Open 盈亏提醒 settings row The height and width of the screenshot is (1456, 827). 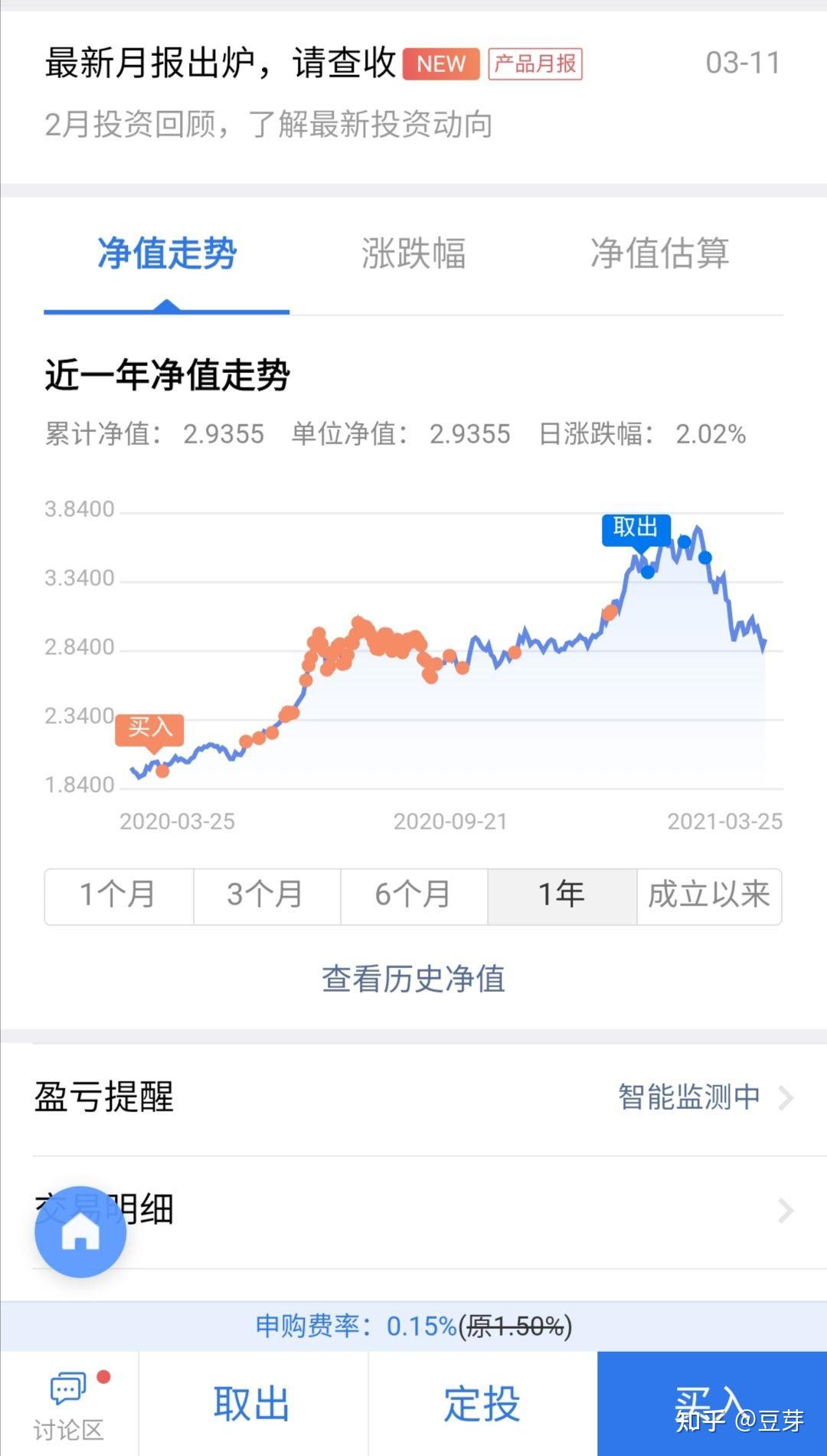click(x=413, y=1097)
